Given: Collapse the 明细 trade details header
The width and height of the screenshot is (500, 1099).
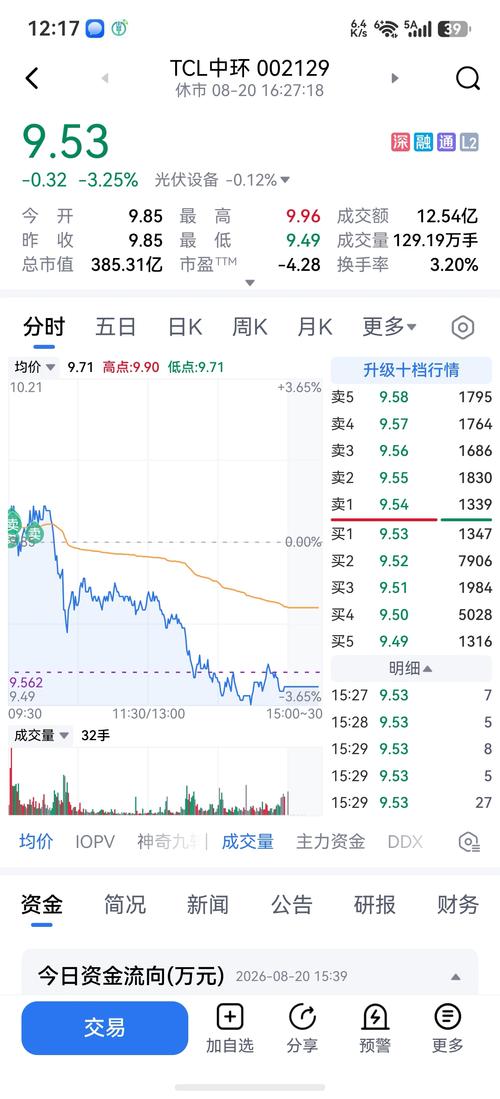Looking at the screenshot, I should click(x=412, y=669).
